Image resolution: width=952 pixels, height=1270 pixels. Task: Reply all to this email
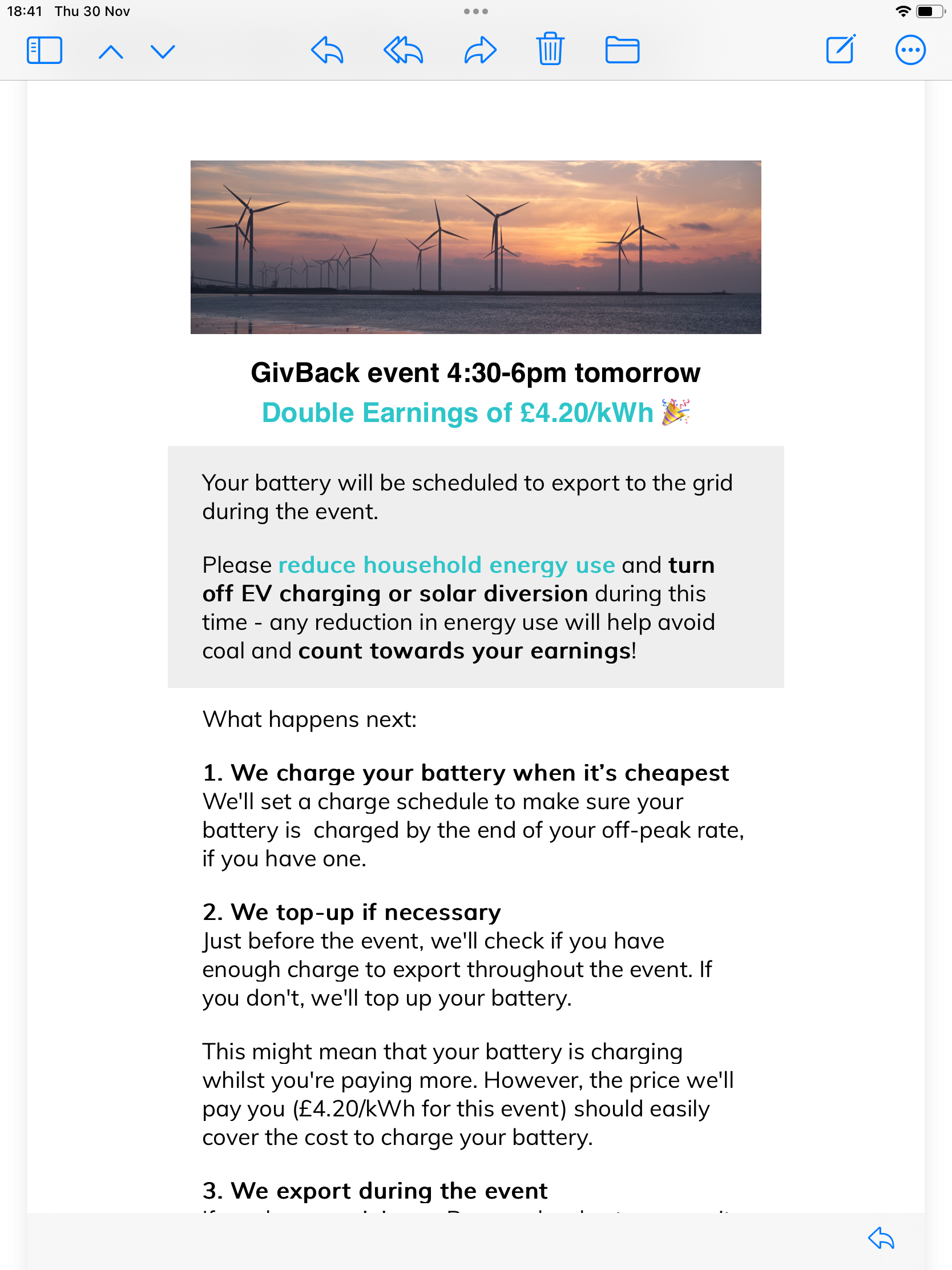(403, 50)
